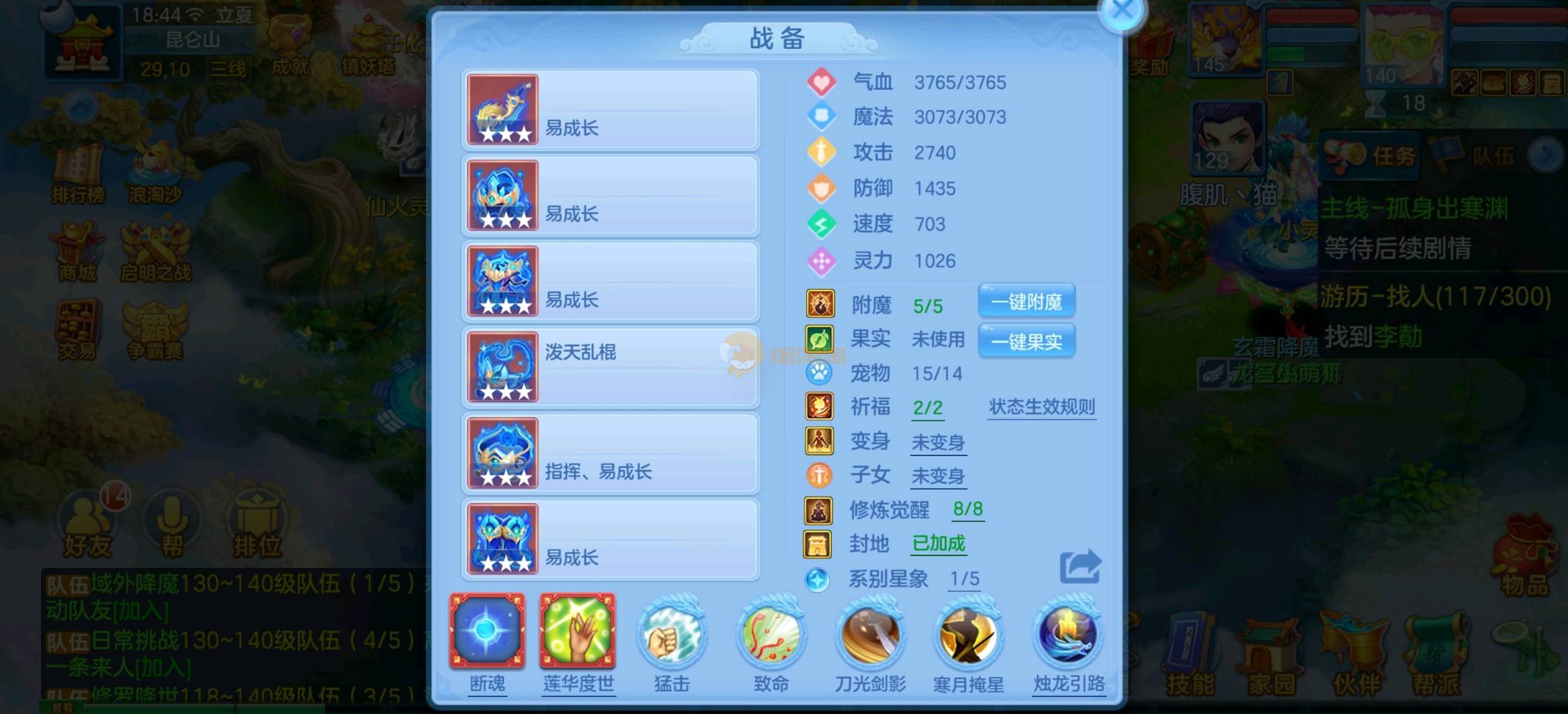Tap 未变身 next to 变身
1568x714 pixels.
pos(938,442)
